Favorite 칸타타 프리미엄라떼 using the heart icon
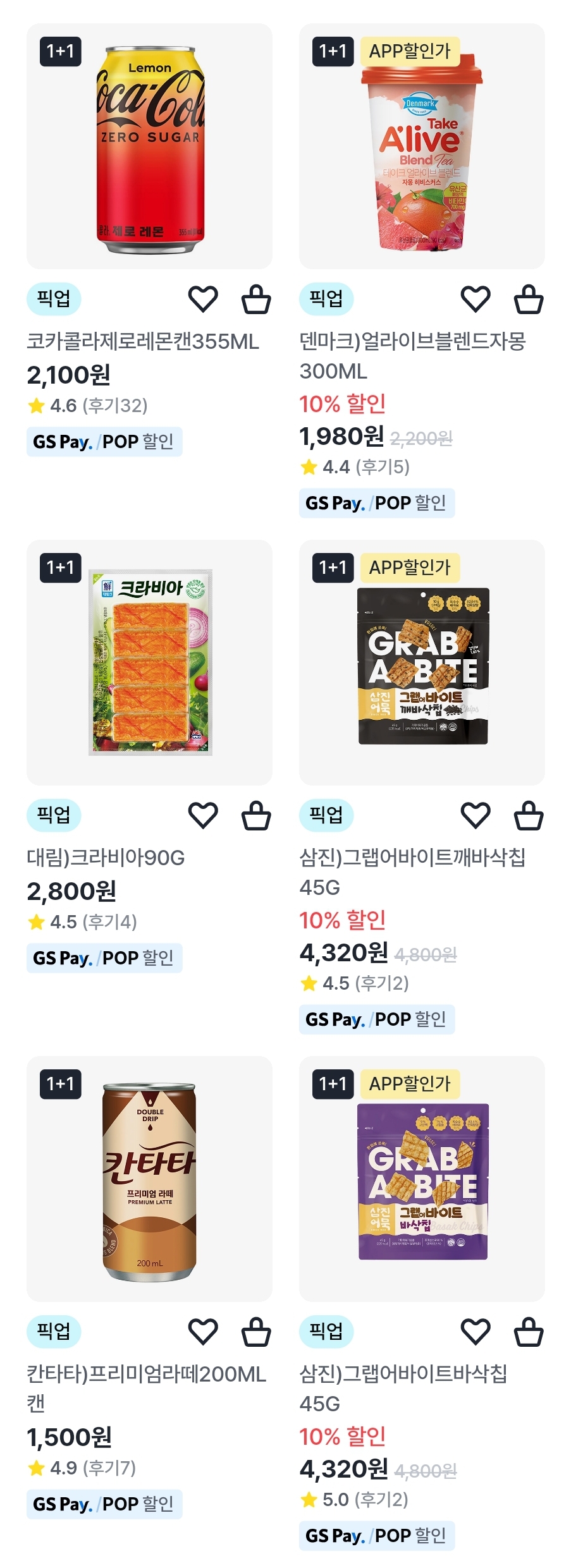The height and width of the screenshot is (1568, 571). pyautogui.click(x=202, y=1329)
